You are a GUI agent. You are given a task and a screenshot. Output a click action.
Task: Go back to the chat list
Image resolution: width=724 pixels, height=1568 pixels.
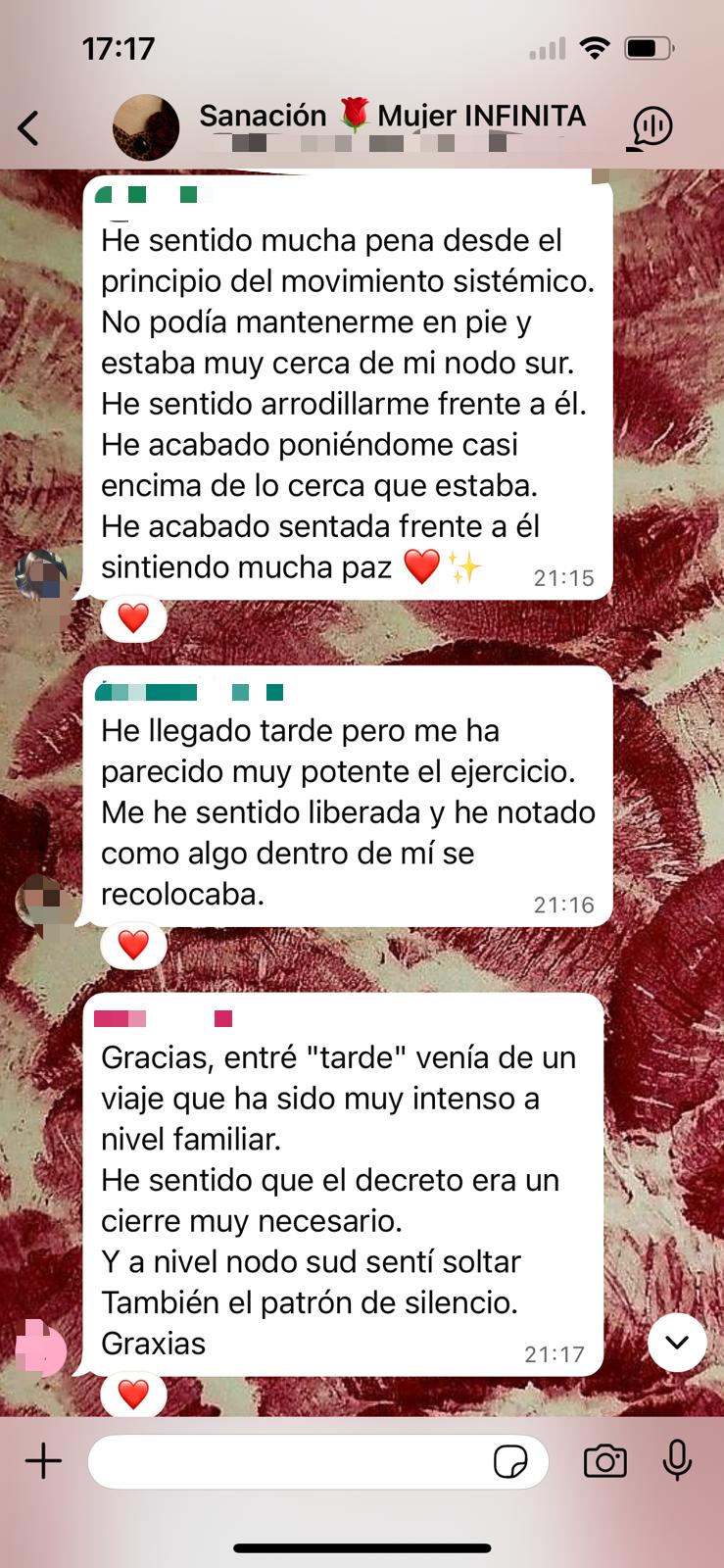click(29, 127)
